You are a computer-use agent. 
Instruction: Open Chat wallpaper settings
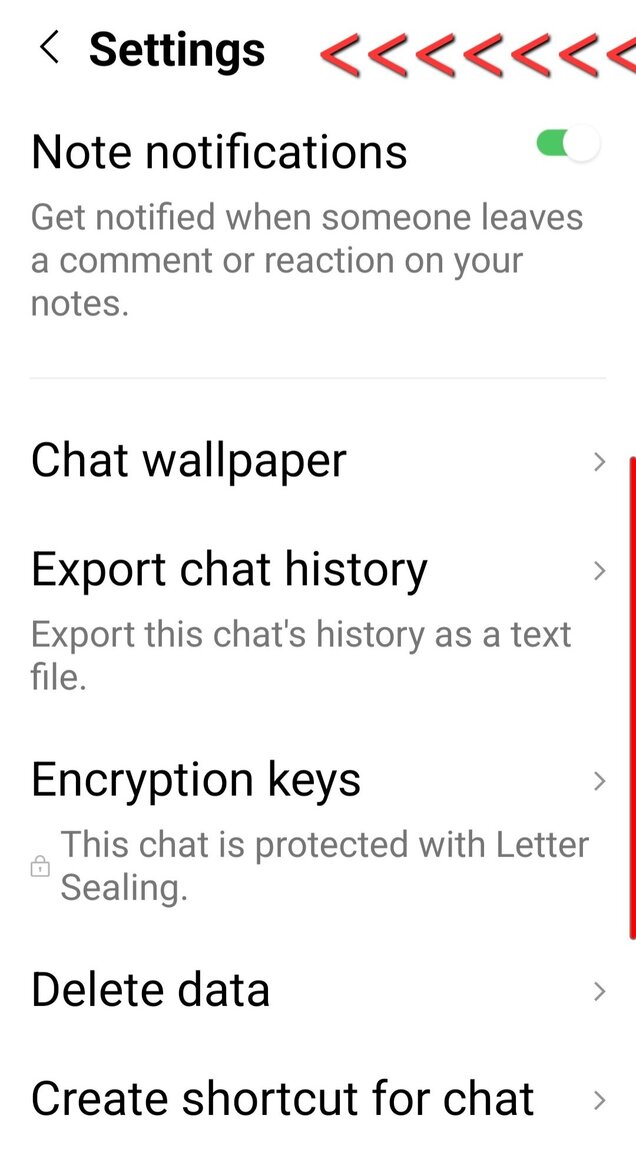coord(318,461)
